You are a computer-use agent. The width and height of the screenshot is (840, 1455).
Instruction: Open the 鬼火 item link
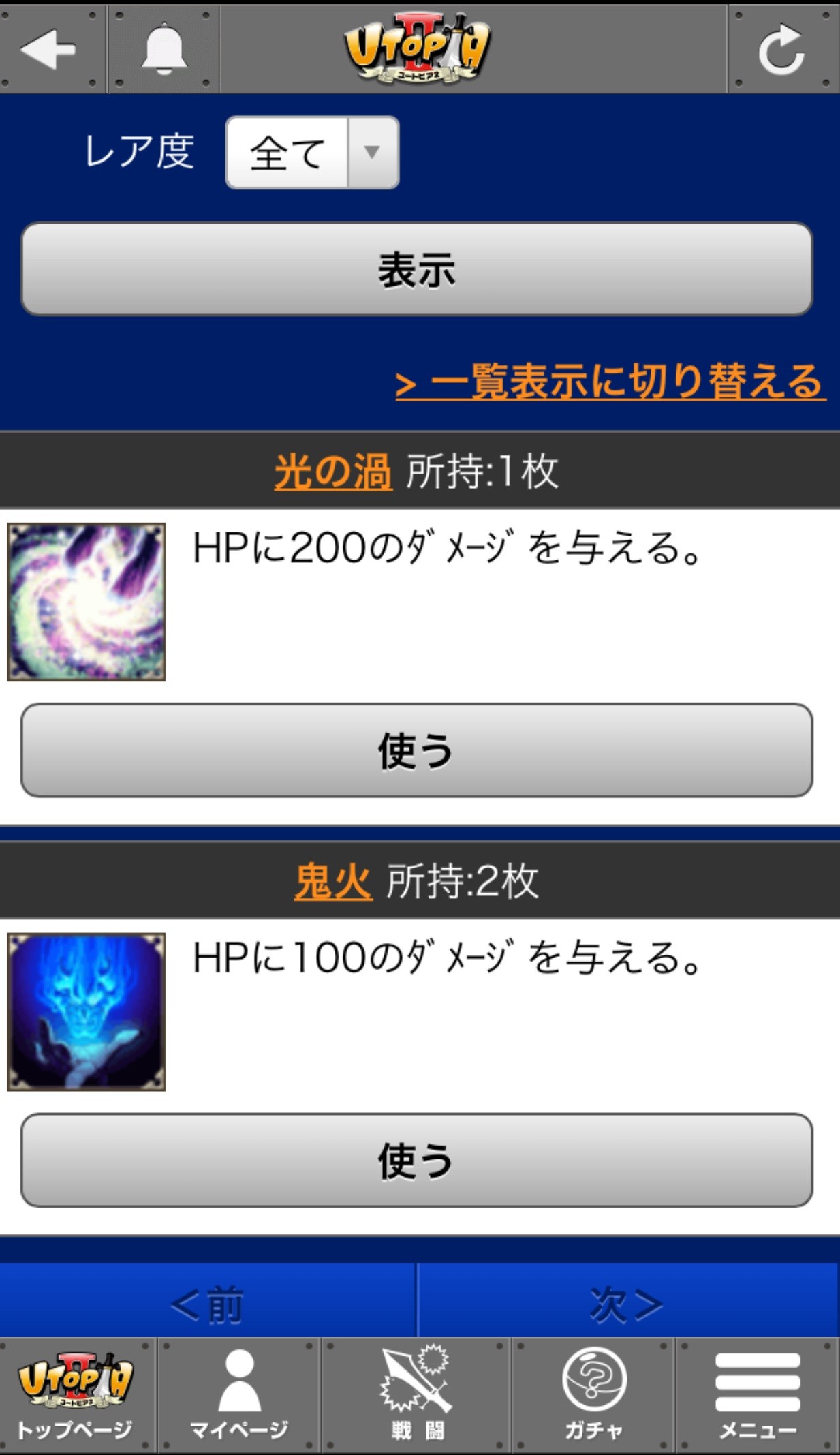[x=333, y=881]
